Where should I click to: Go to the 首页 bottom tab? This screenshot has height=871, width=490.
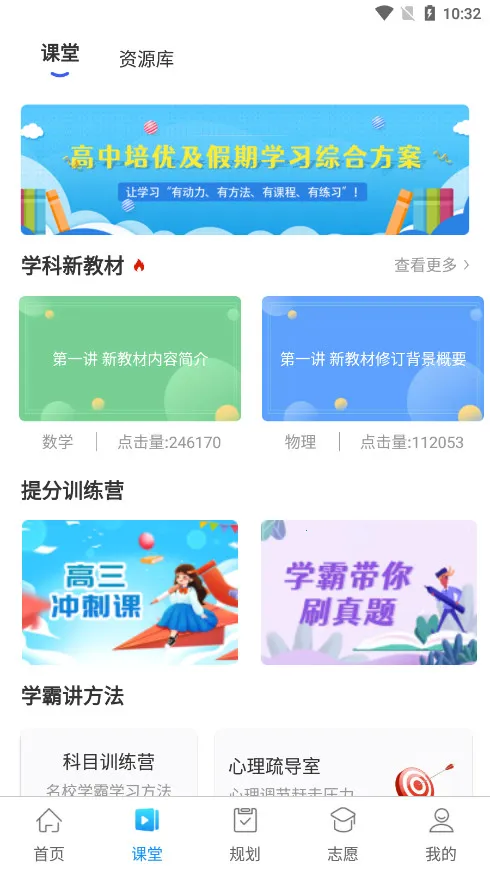pyautogui.click(x=49, y=835)
